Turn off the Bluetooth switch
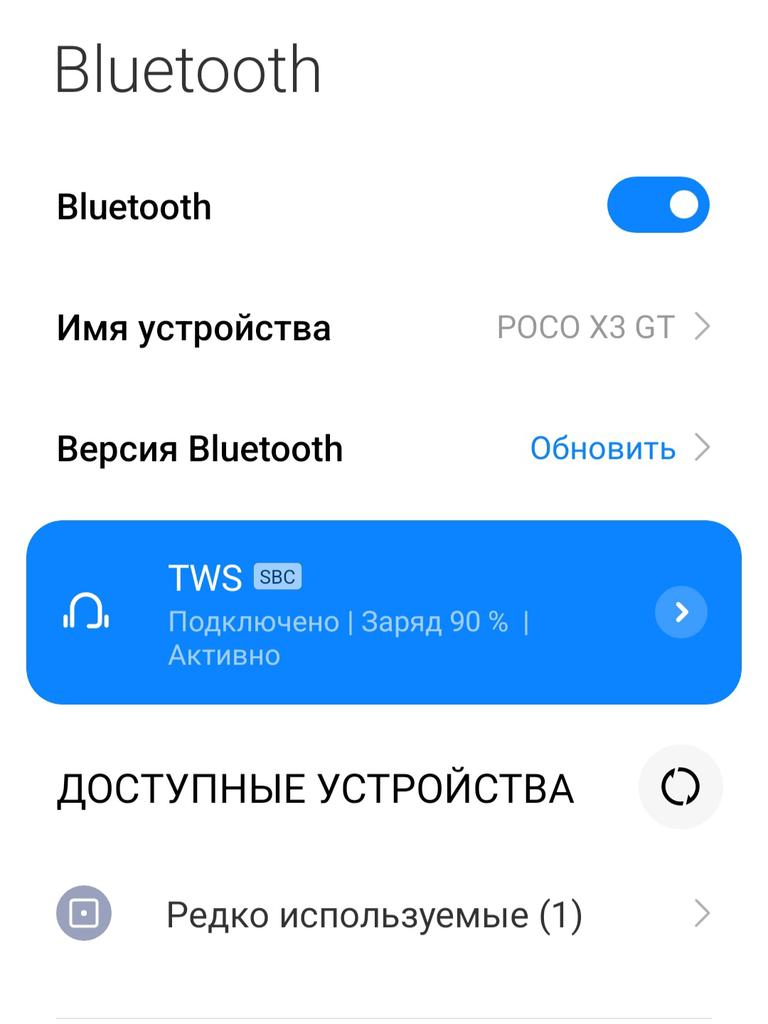768x1024 pixels. (658, 204)
